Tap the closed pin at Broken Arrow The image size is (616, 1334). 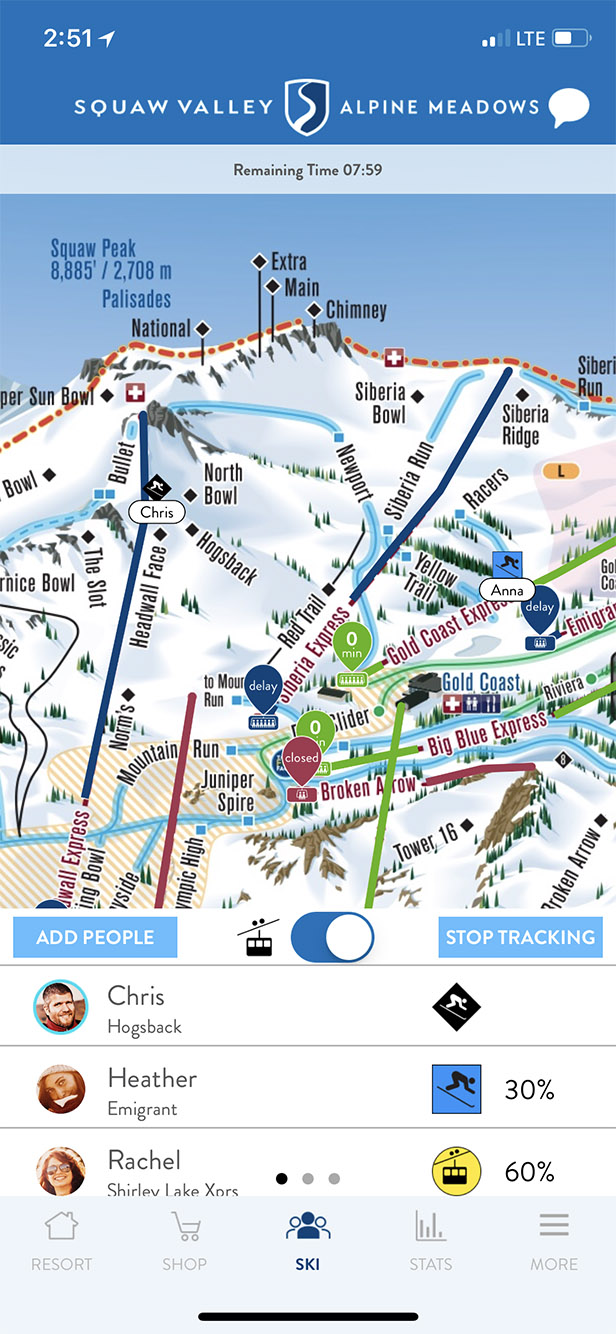click(301, 762)
